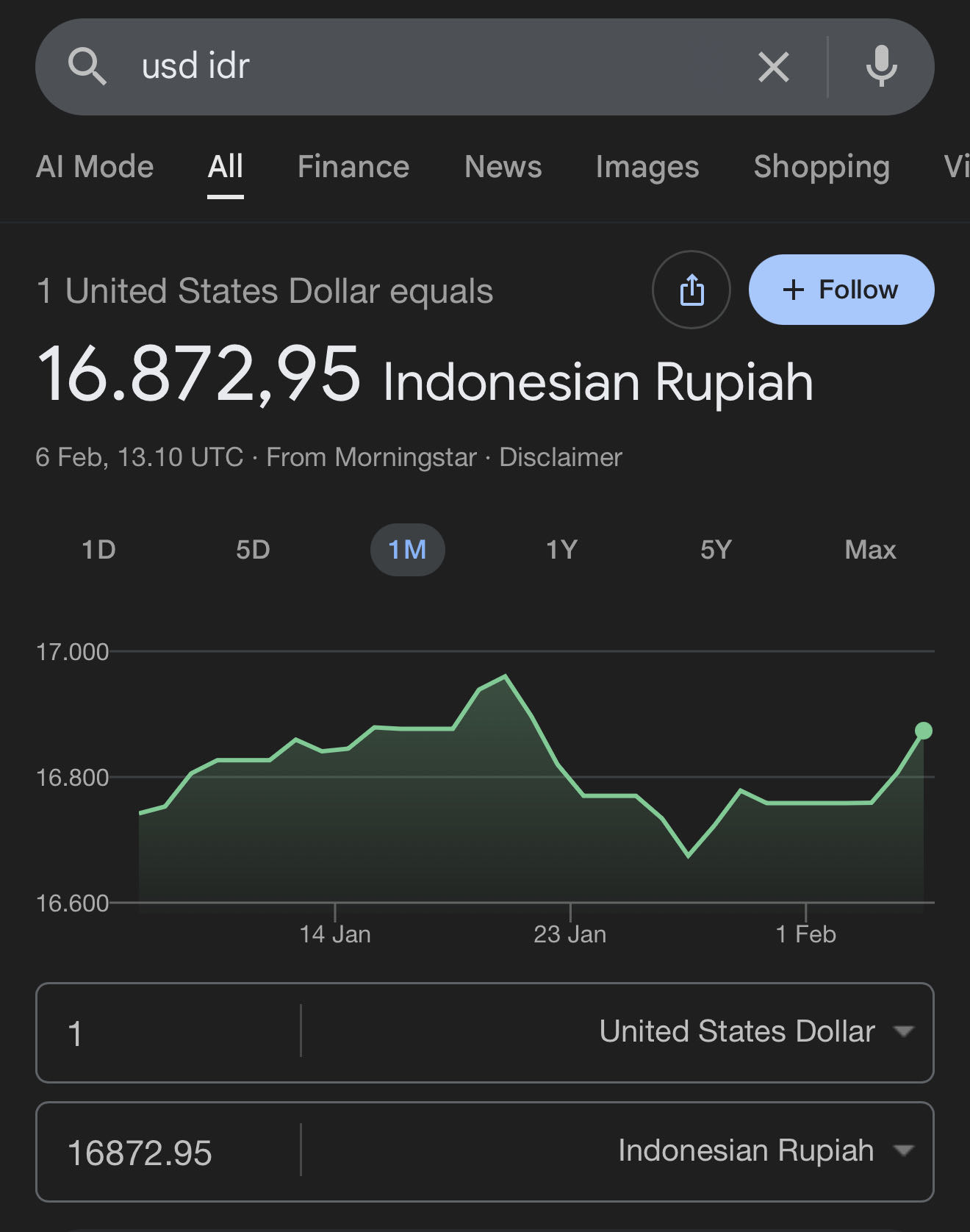This screenshot has height=1232, width=970.
Task: Switch the chart to 1Y range
Action: 561,550
